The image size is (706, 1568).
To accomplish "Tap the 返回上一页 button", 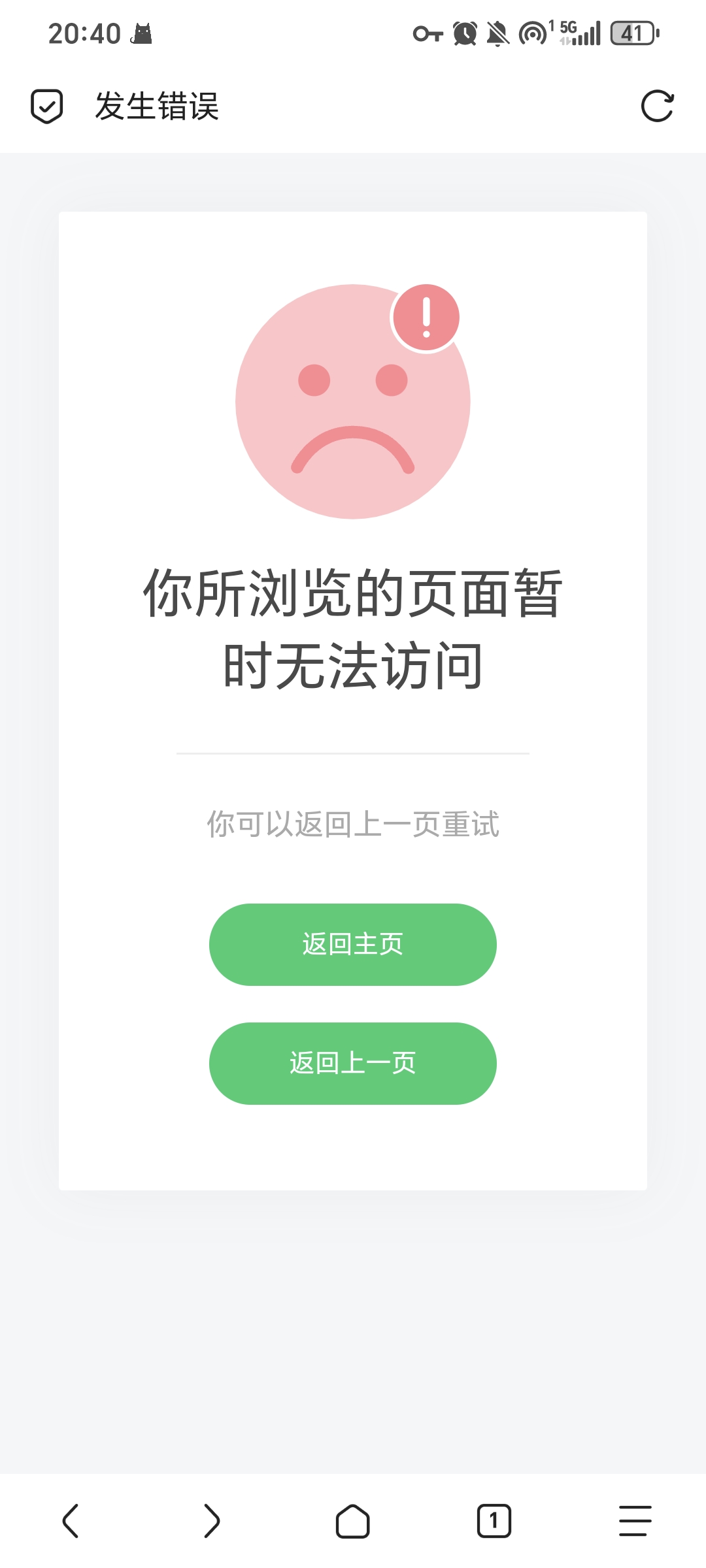I will pyautogui.click(x=353, y=1063).
